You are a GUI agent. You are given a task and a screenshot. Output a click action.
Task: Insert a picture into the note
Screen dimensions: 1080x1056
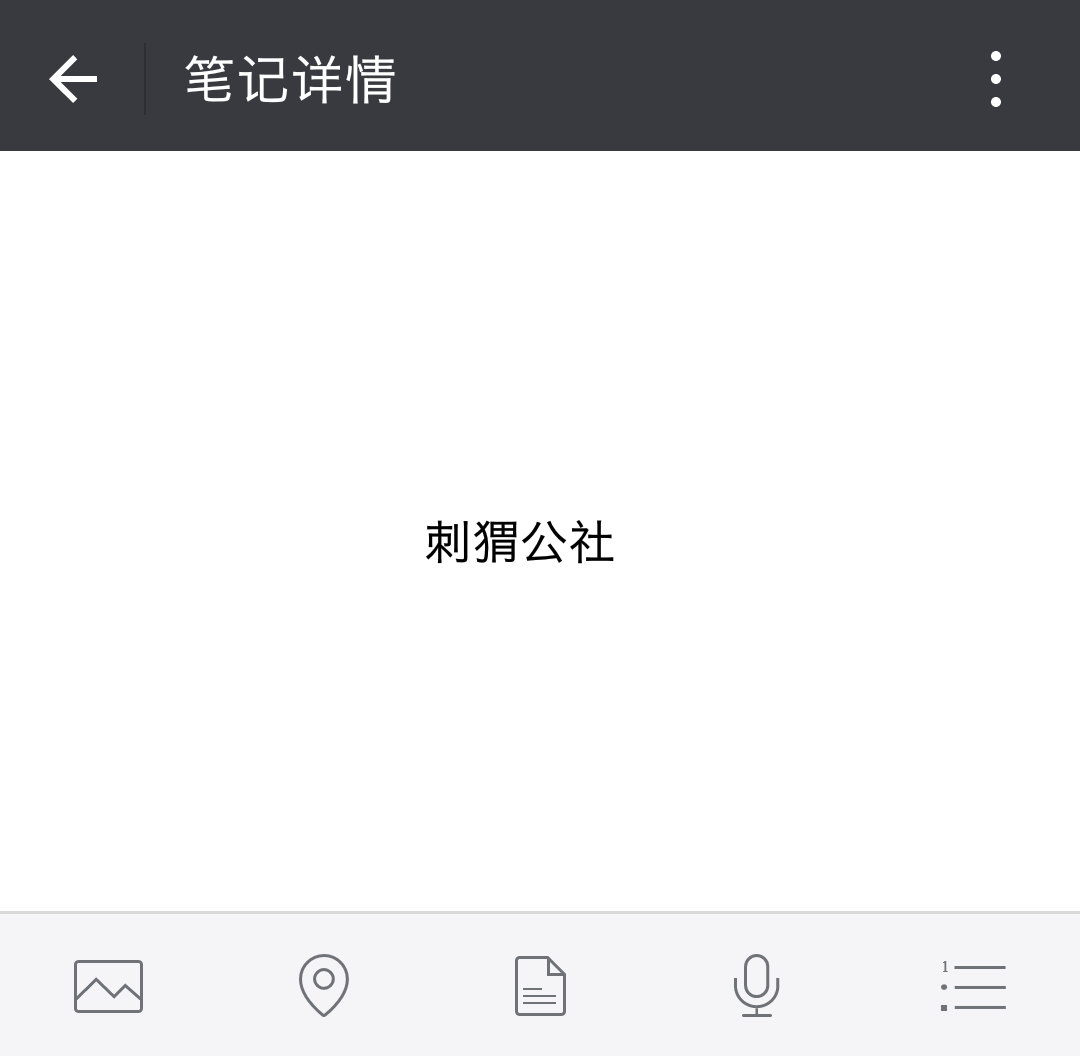point(108,986)
